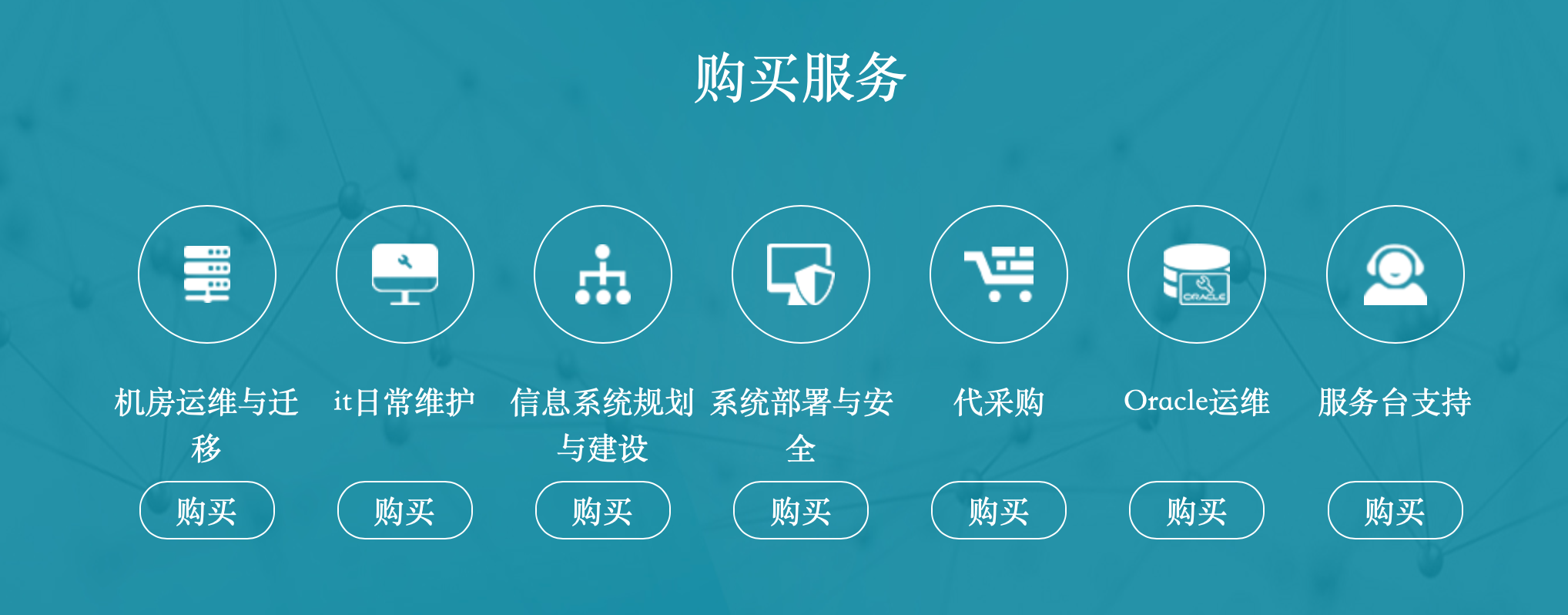1568x615 pixels.
Task: Open the it日常维护 monitor icon
Action: pyautogui.click(x=404, y=274)
